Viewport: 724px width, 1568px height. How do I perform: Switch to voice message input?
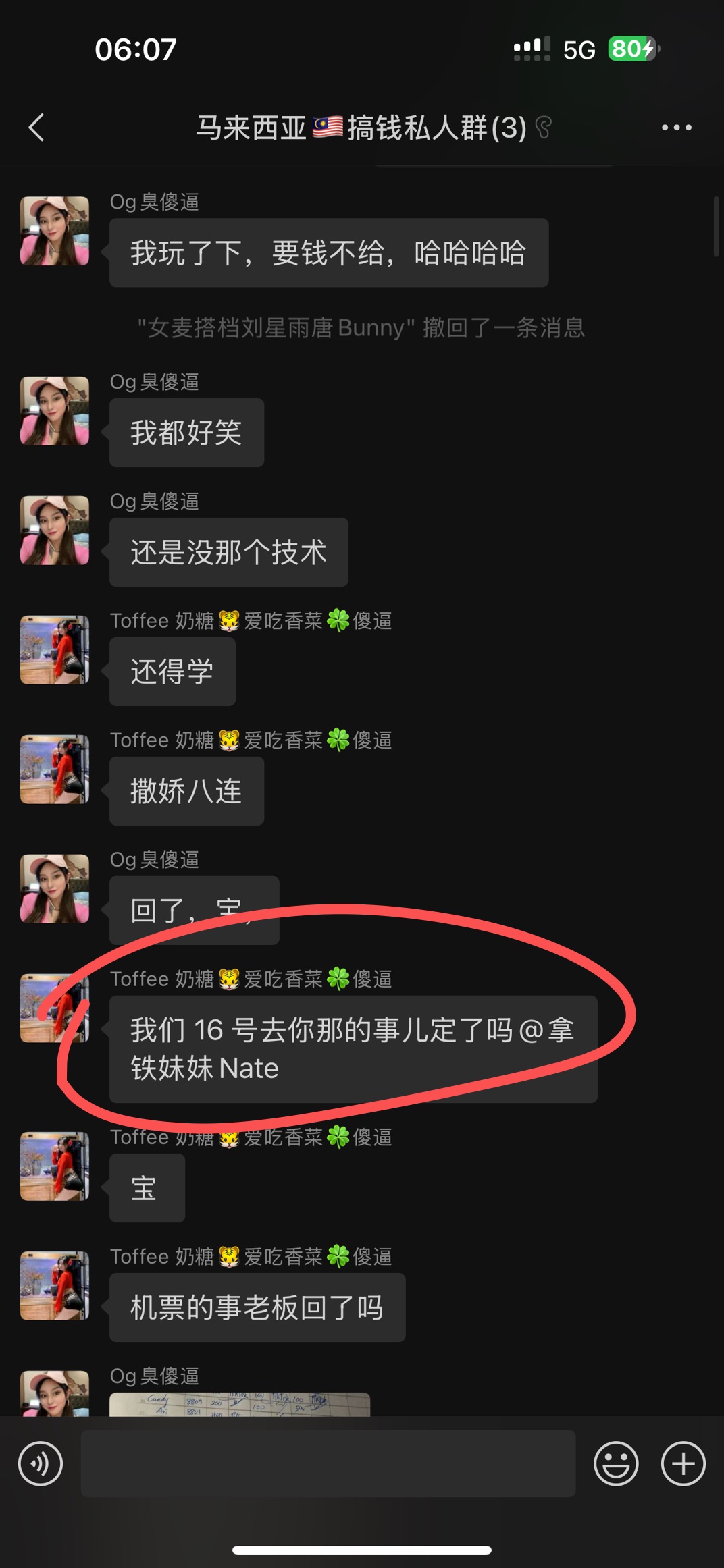(x=41, y=1463)
